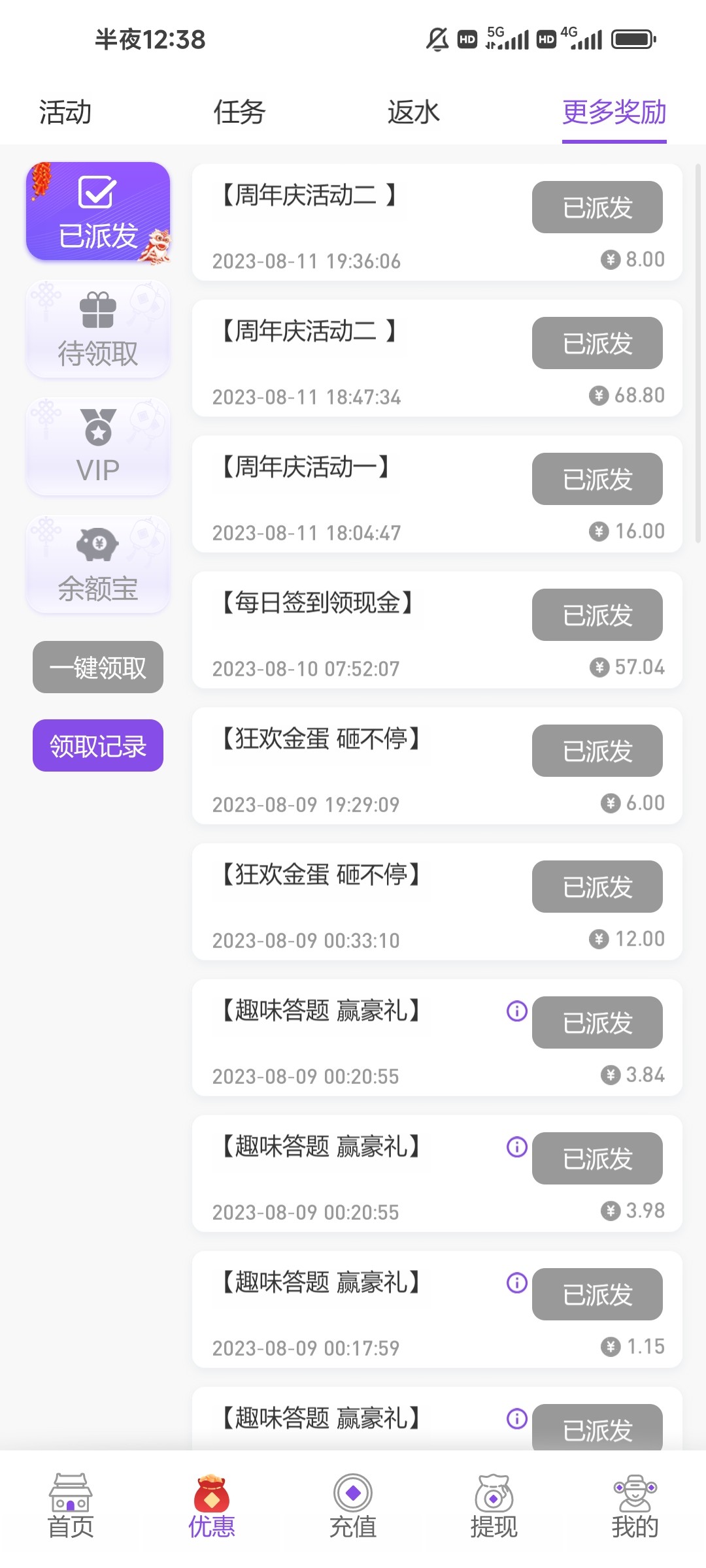Tap 已派发 on the 18:47:34 周年庆活动二 reward

[597, 343]
